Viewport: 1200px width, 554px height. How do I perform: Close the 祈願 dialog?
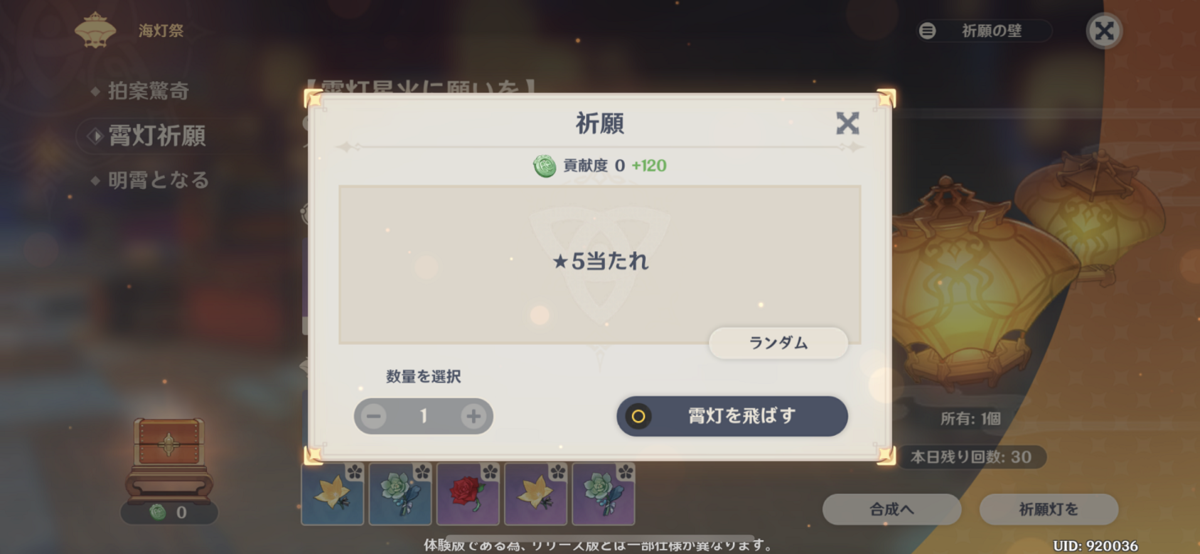point(847,123)
